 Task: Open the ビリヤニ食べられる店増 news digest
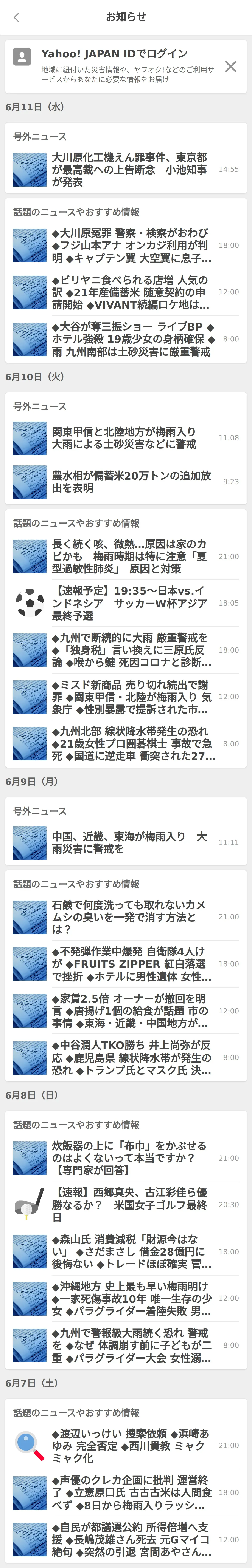[126, 292]
